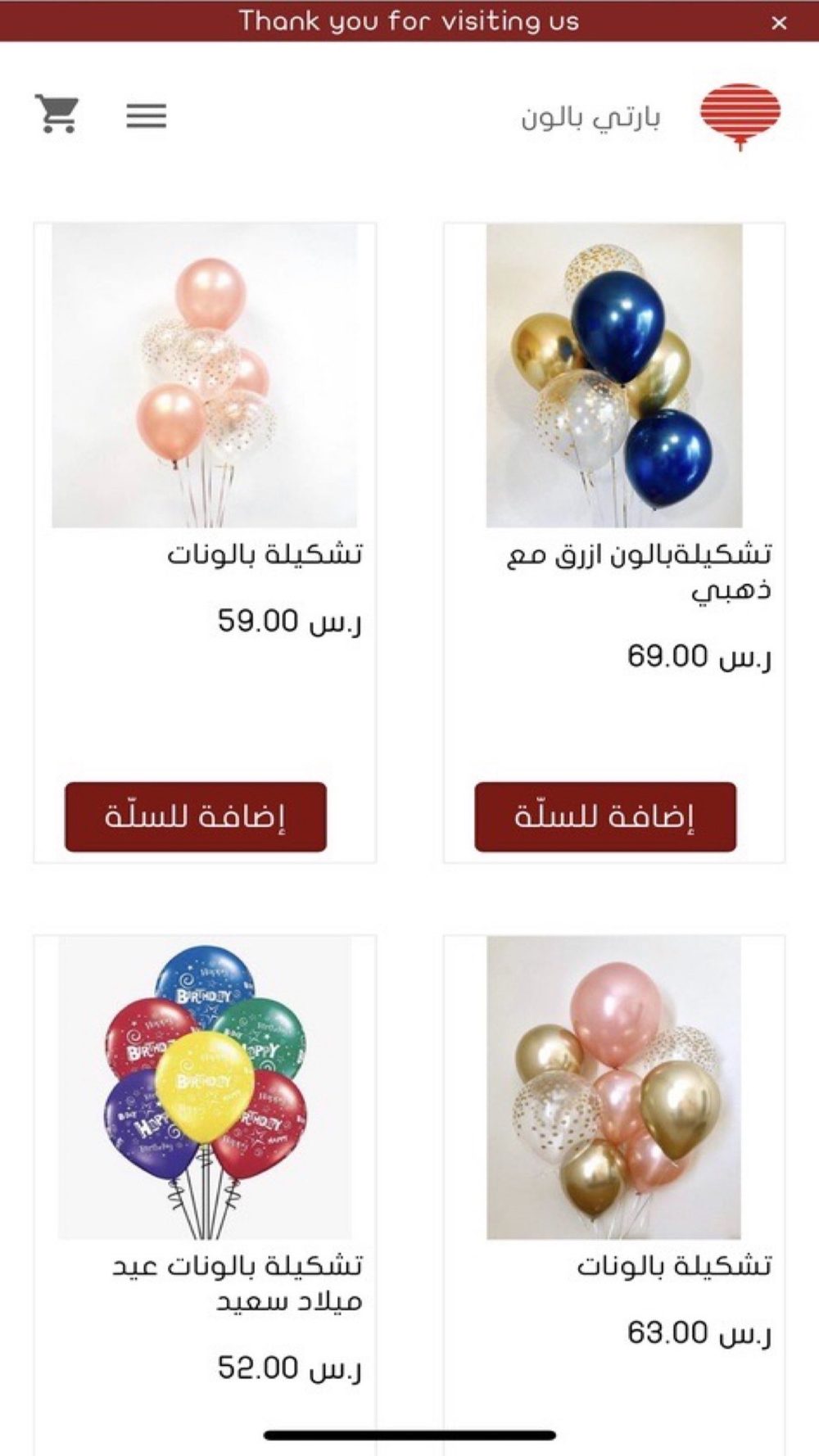Add the 59.00 balloon set to cart

[196, 816]
